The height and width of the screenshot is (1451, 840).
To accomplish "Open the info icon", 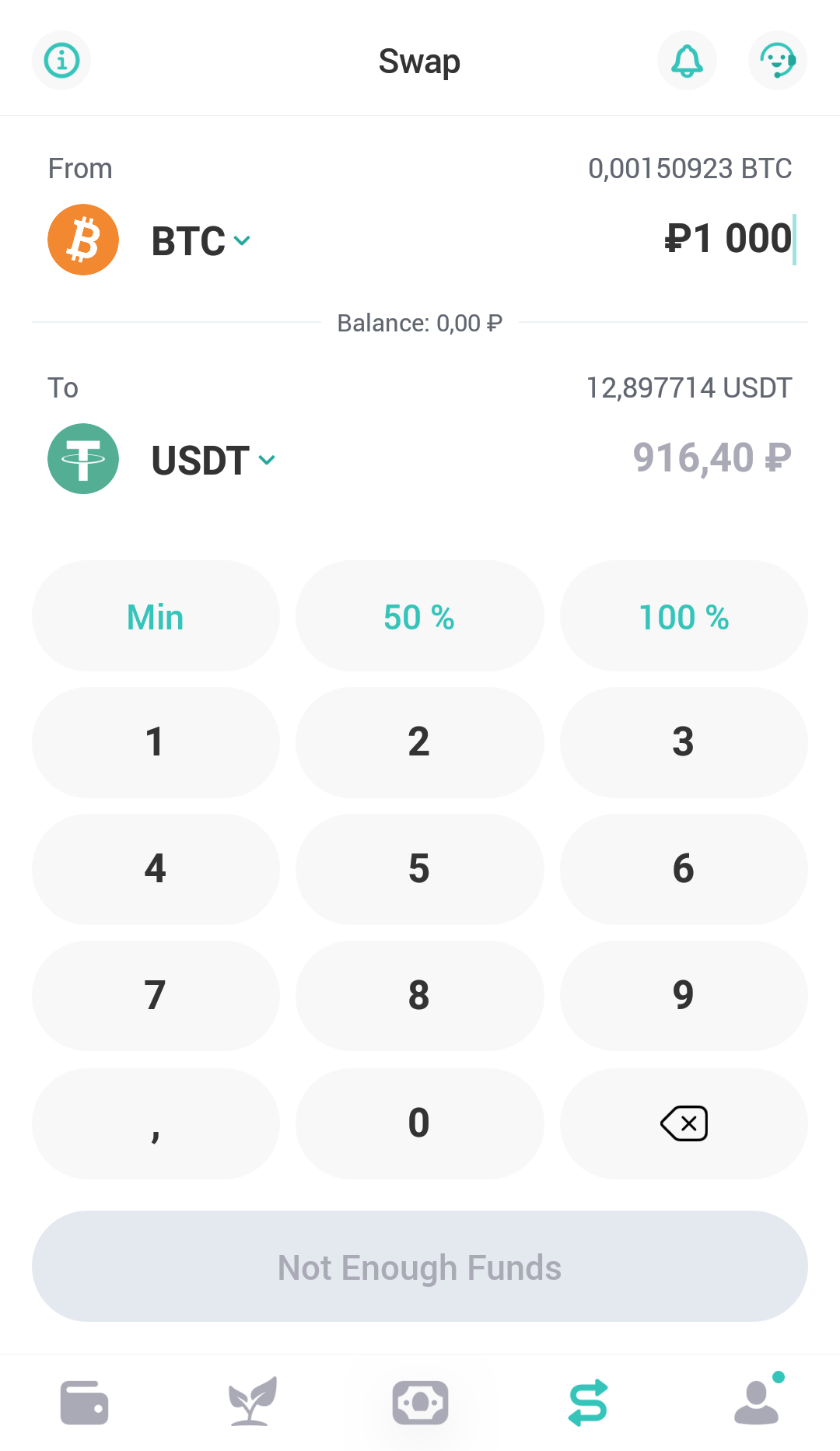I will pos(61,61).
